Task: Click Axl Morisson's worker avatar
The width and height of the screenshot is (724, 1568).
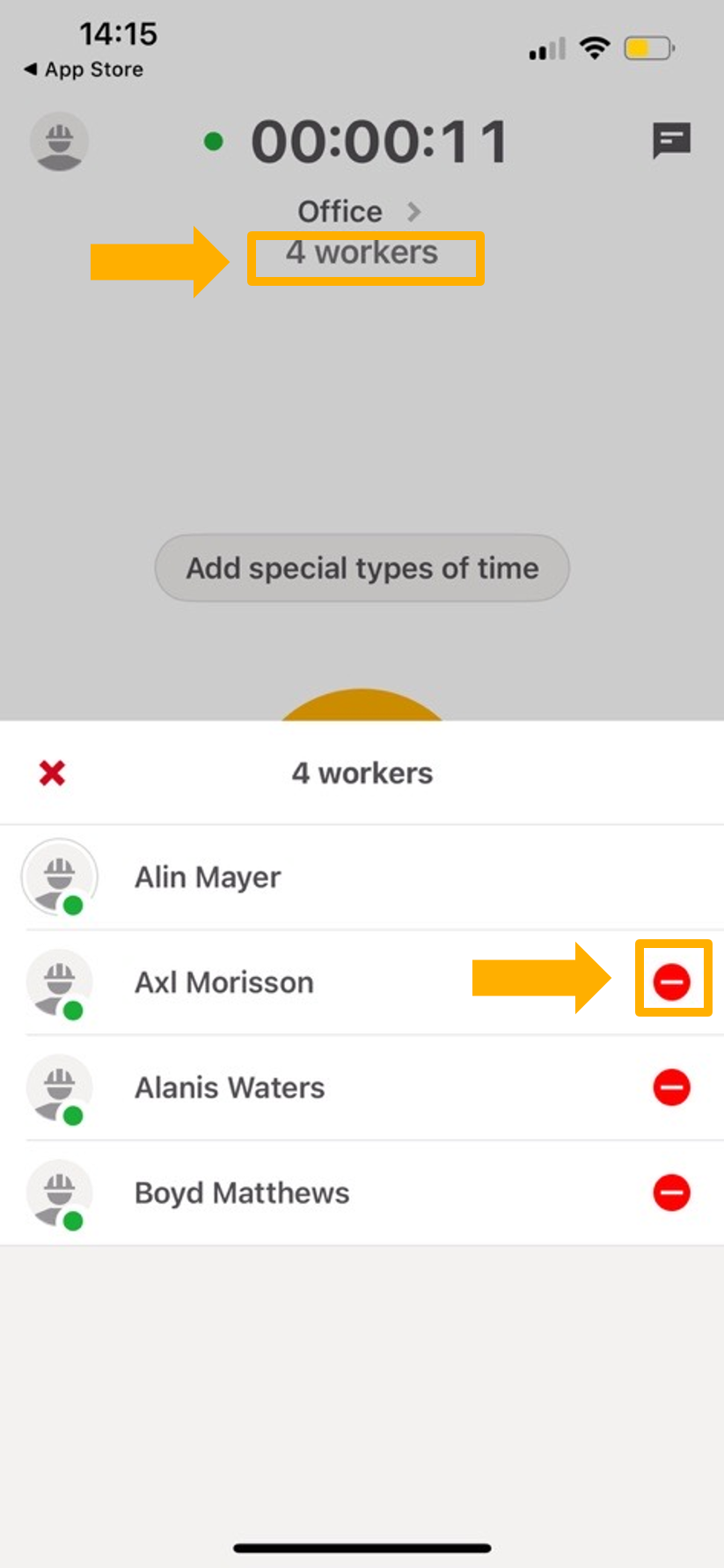Action: (x=59, y=983)
